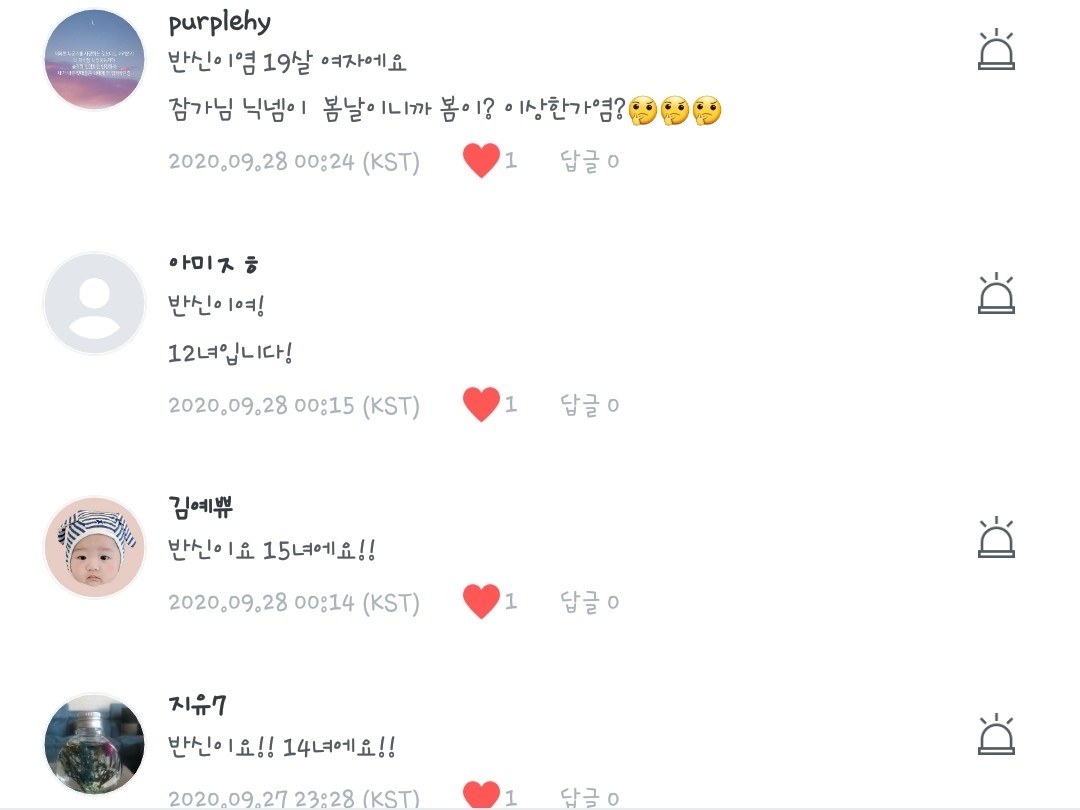Image resolution: width=1080 pixels, height=810 pixels.
Task: Tap the heart on the 12년입니다! comment
Action: coord(481,404)
